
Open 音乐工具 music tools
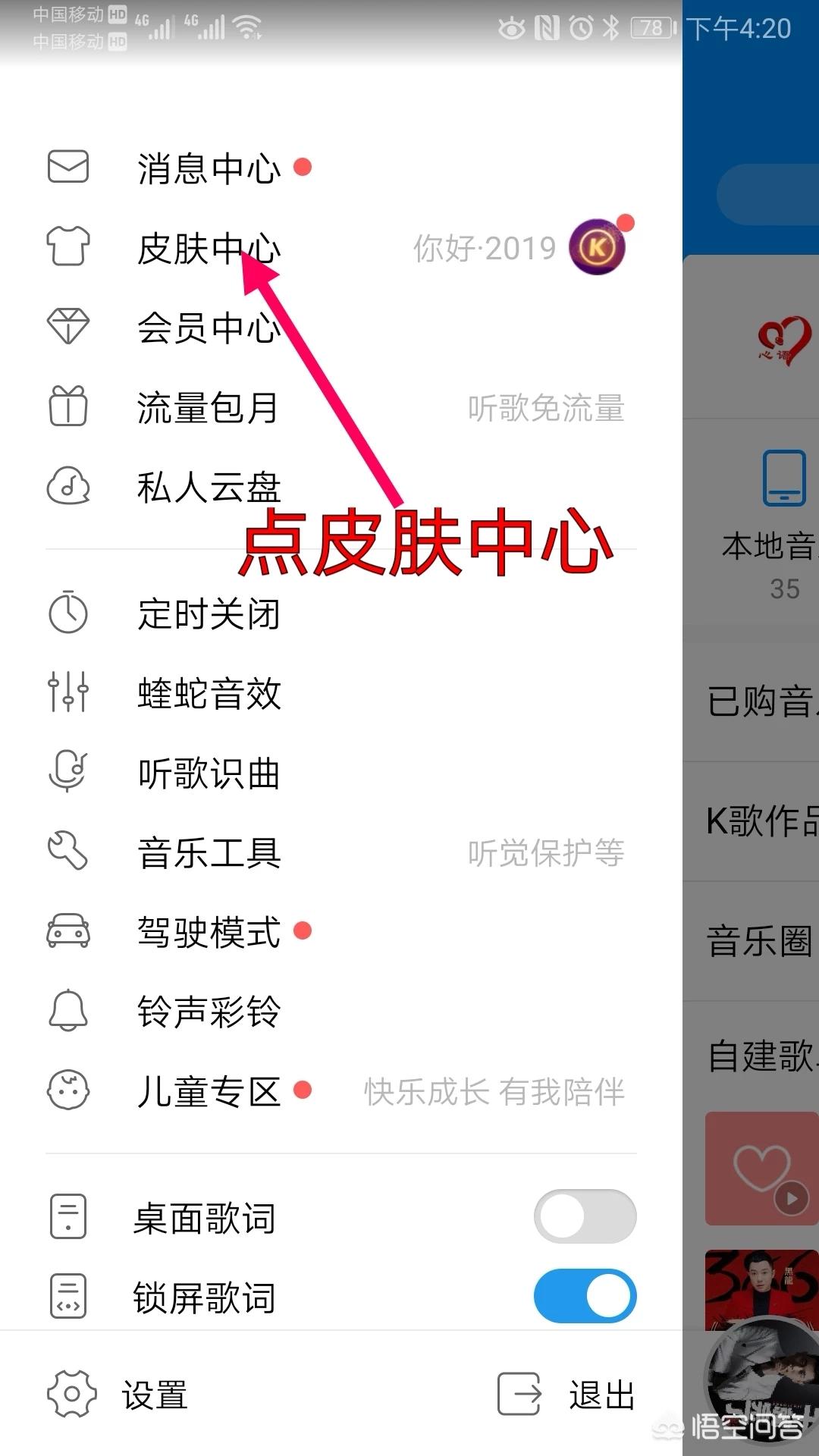(x=209, y=853)
